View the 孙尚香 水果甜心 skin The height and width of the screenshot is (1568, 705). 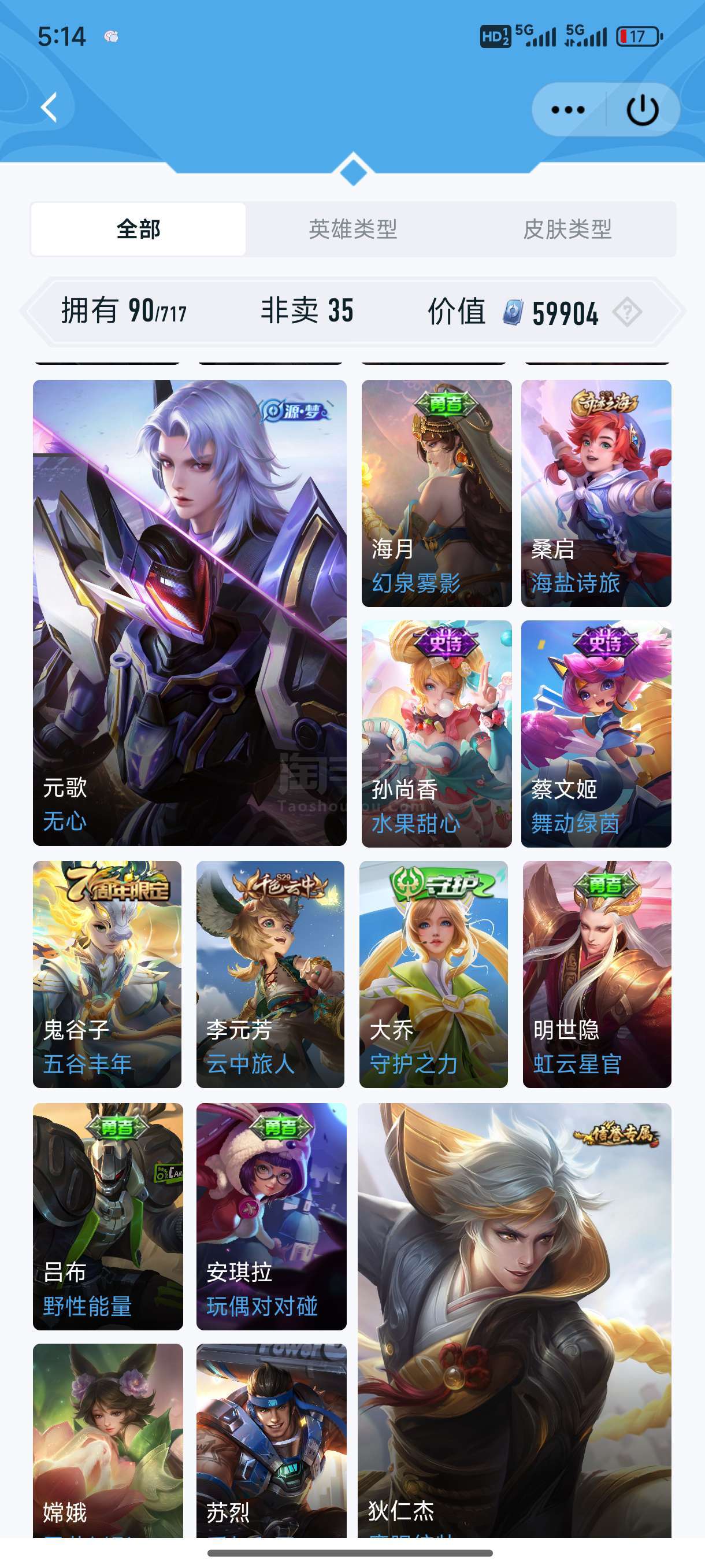pyautogui.click(x=437, y=734)
